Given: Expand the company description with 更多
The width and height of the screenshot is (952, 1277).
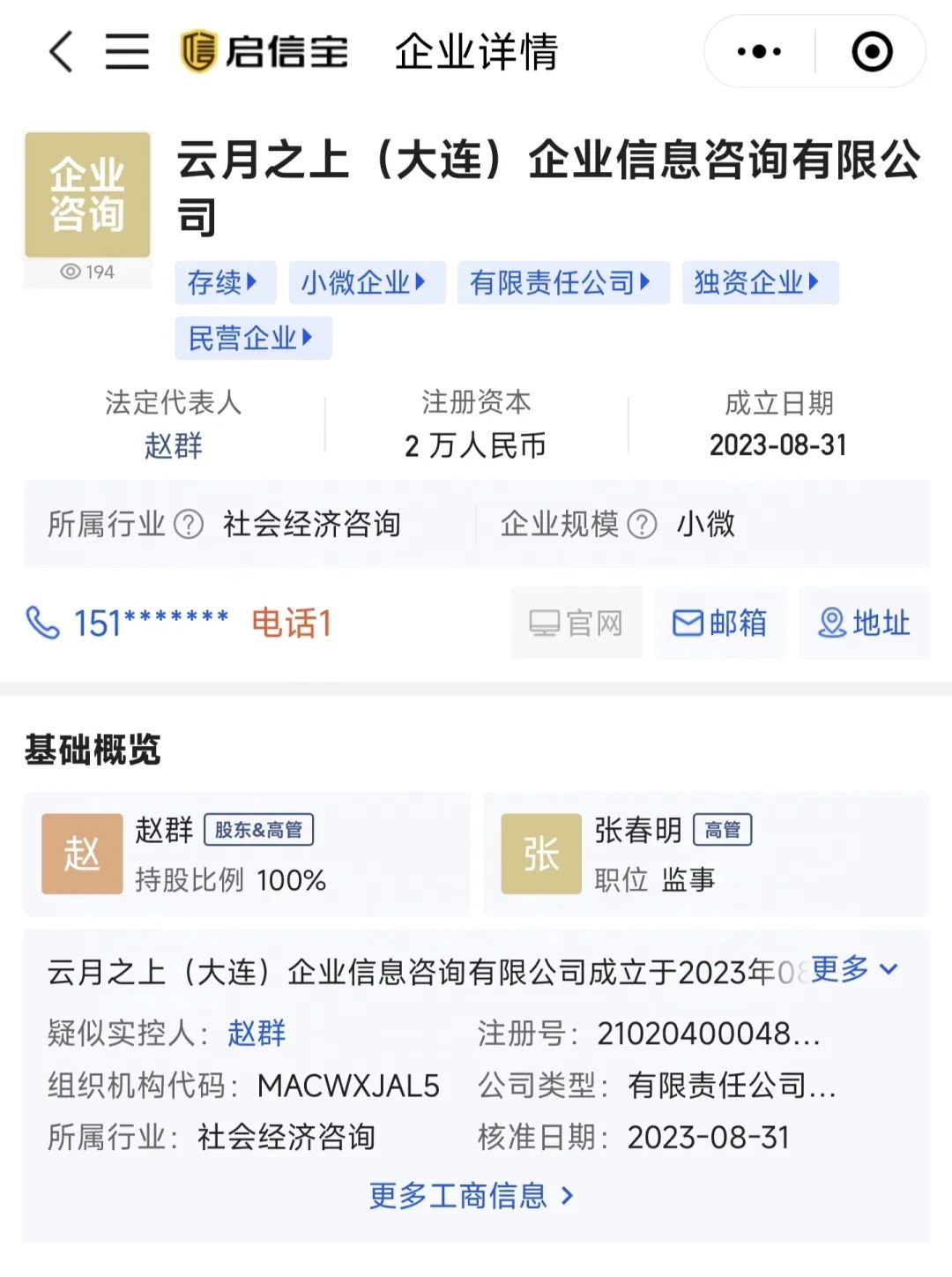Looking at the screenshot, I should [x=853, y=970].
